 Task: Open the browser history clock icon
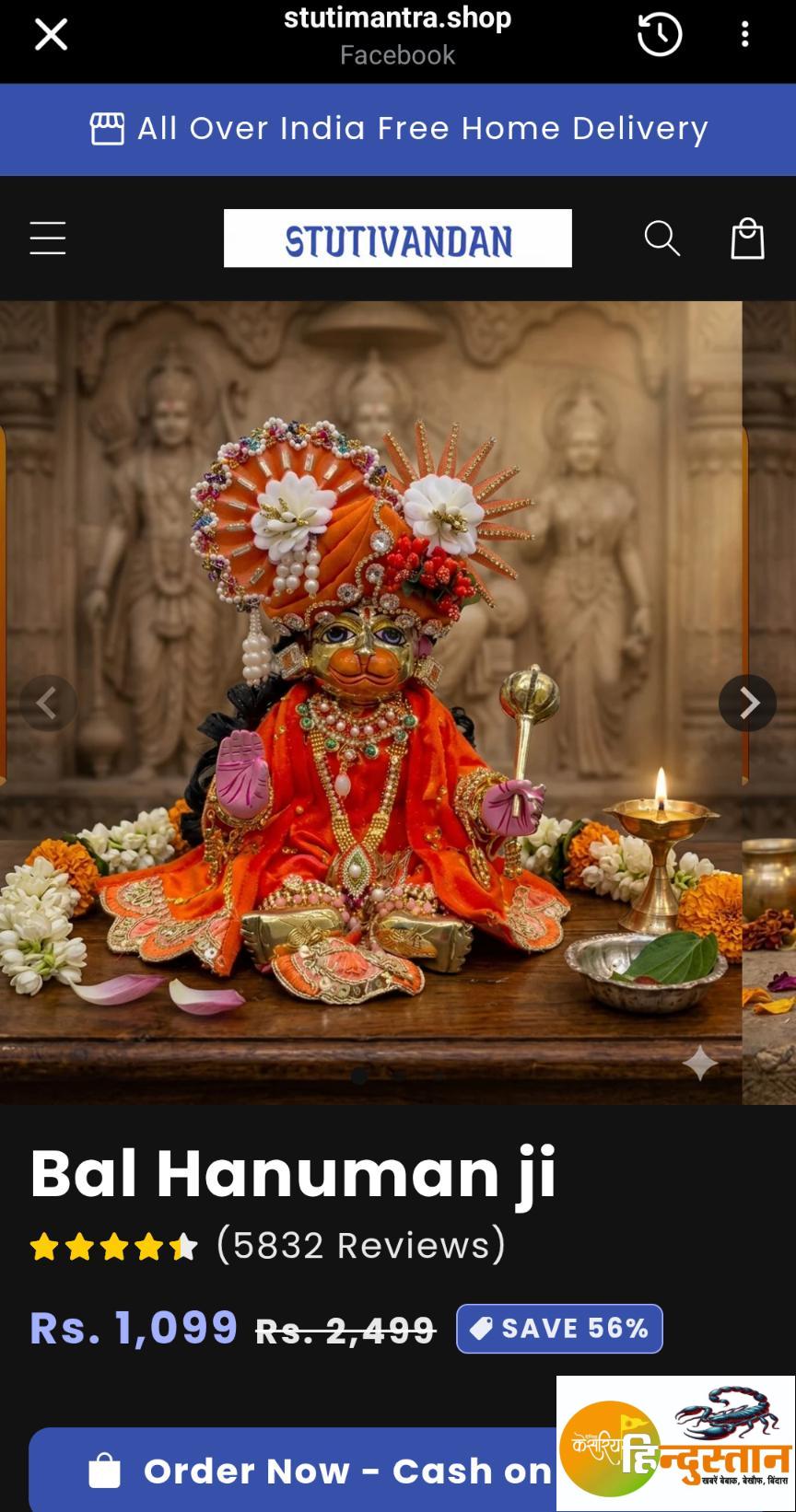(x=660, y=35)
